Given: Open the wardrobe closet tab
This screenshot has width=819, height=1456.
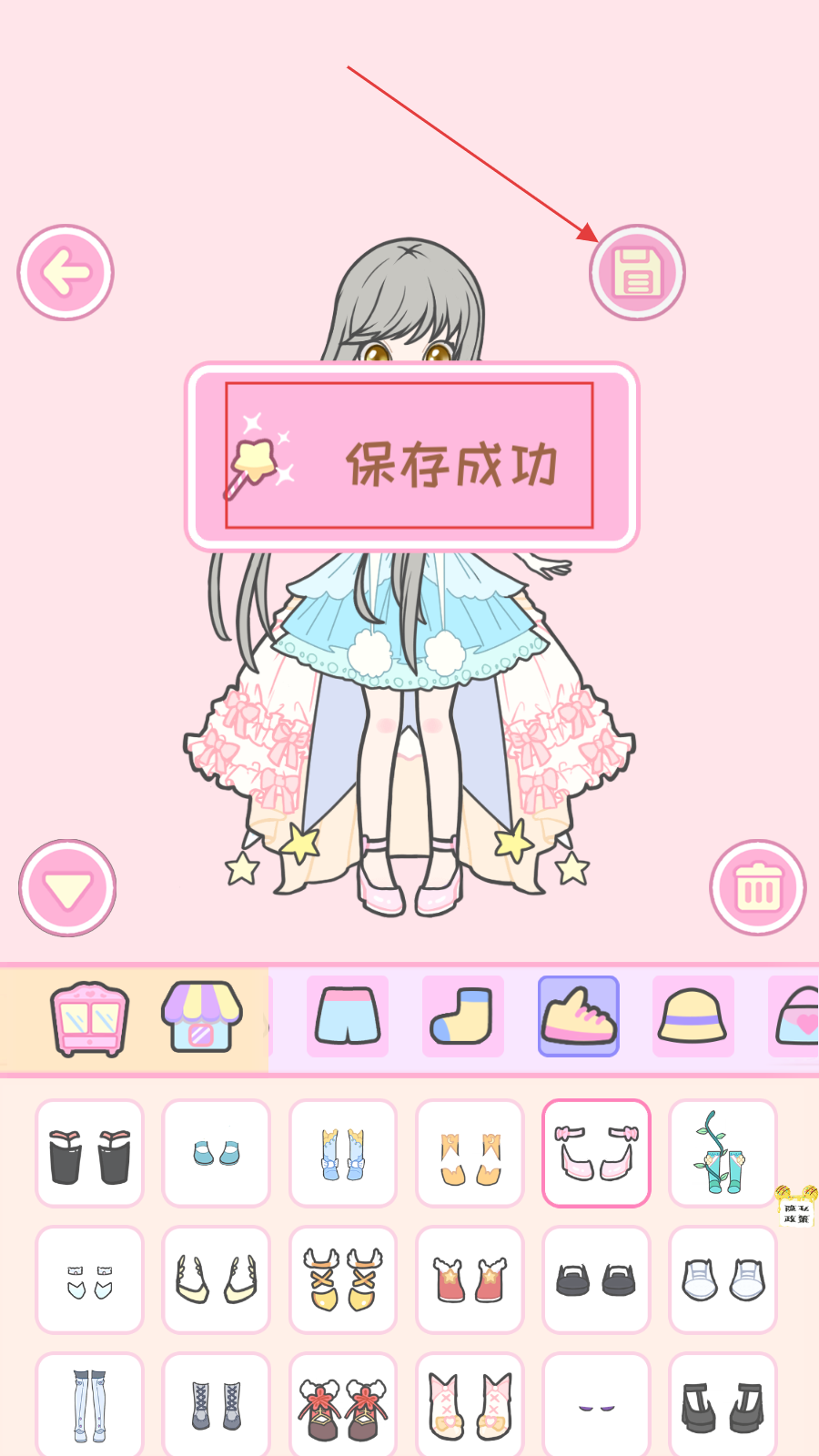Looking at the screenshot, I should click(89, 1017).
